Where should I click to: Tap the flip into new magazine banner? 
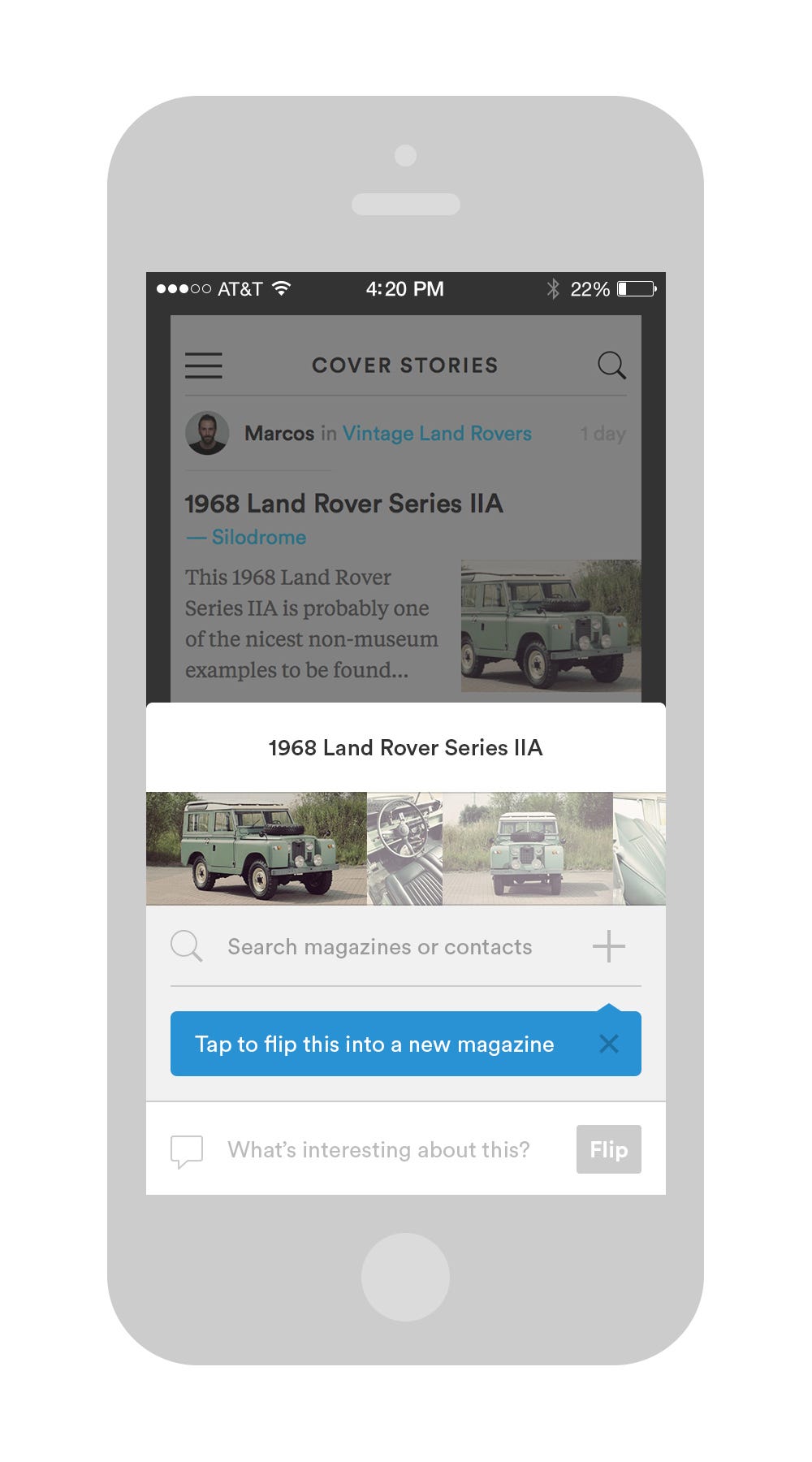pyautogui.click(x=374, y=1044)
